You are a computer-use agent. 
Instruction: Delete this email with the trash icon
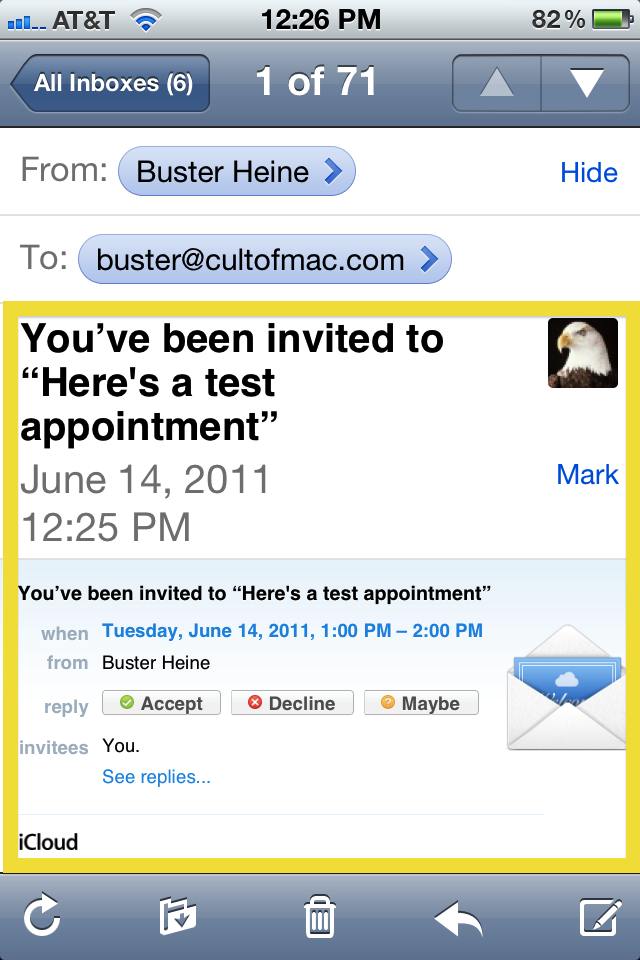319,916
